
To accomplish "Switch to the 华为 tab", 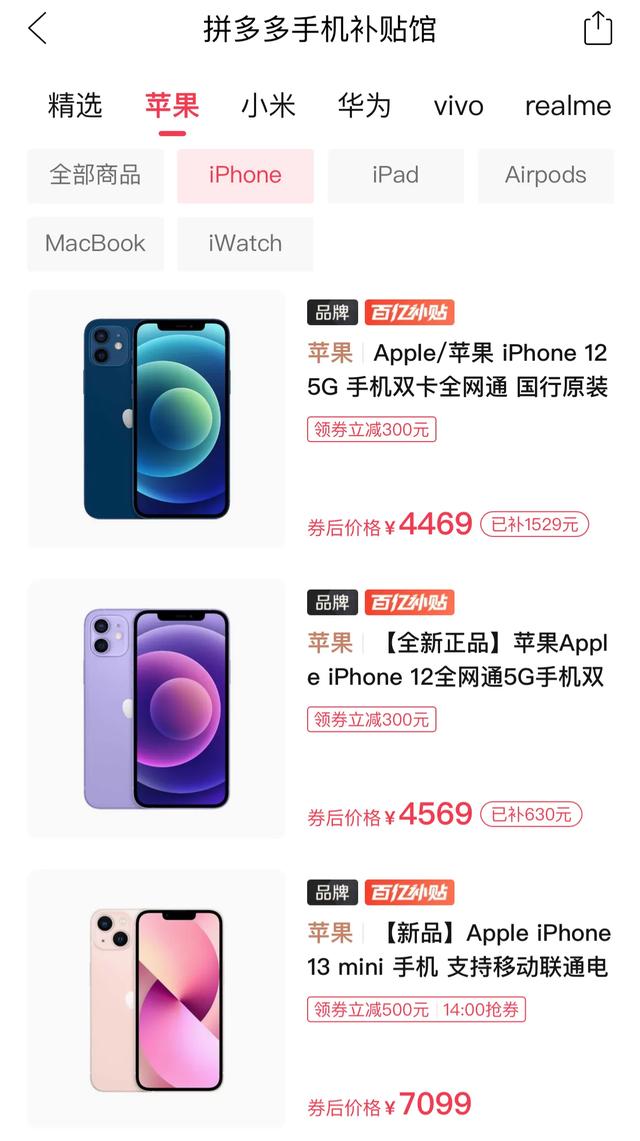I will tap(364, 106).
